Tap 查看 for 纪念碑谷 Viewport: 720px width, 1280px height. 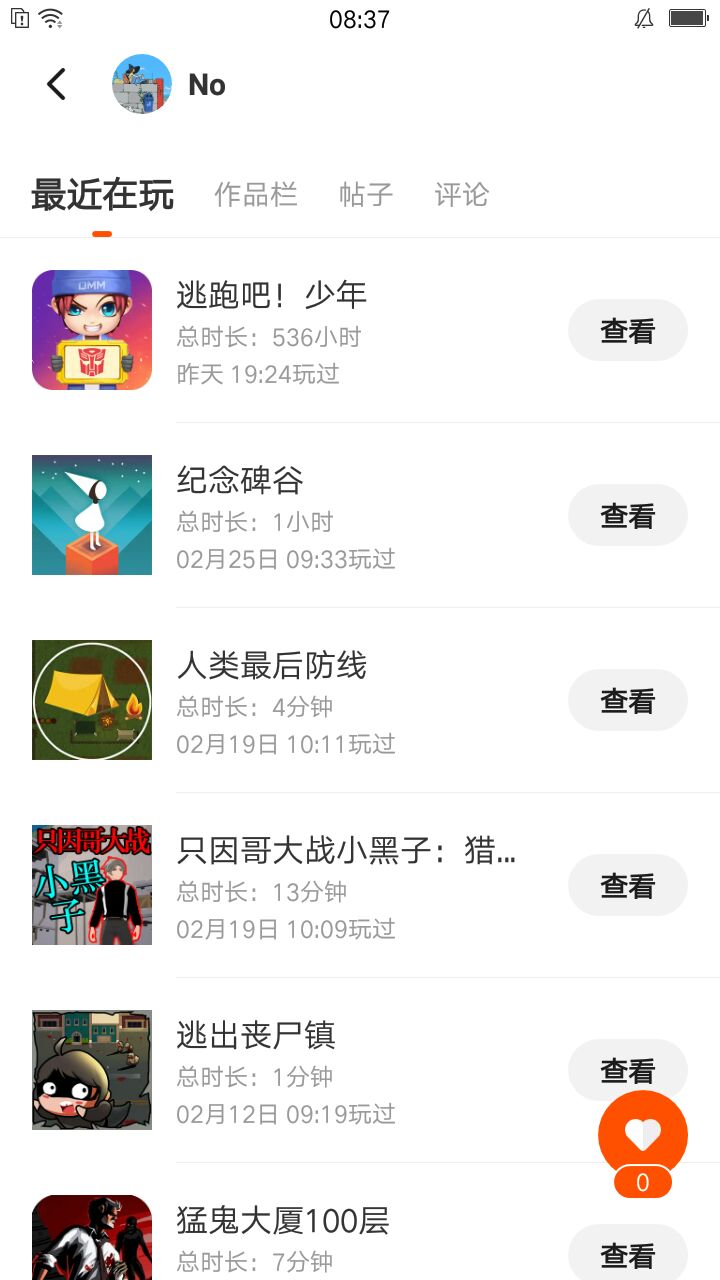coord(627,516)
